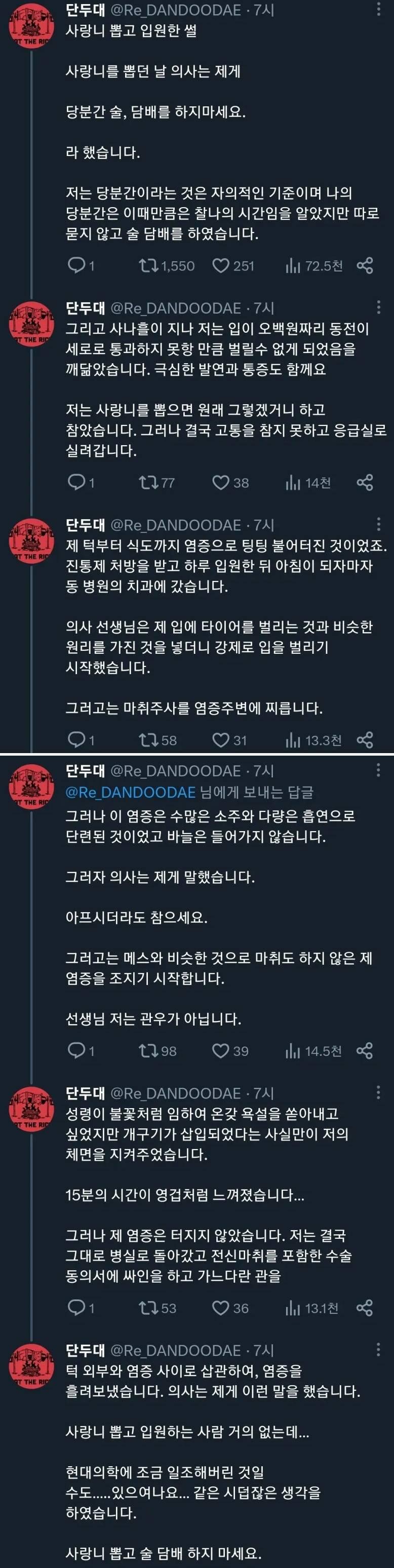Viewport: 394px width, 1568px height.
Task: Share the tweet with 72.5천 views
Action: click(x=365, y=265)
